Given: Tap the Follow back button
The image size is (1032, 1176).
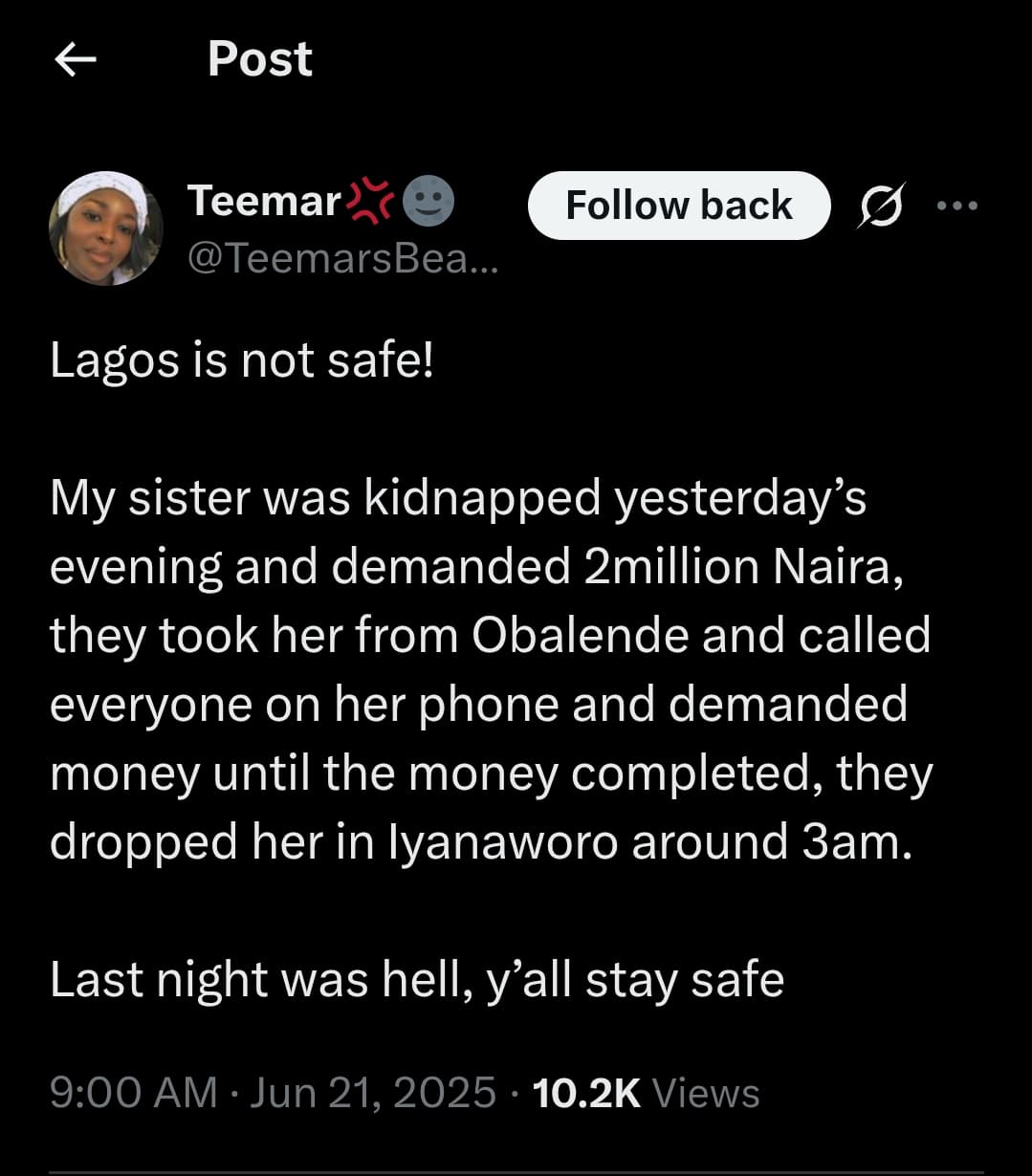Looking at the screenshot, I should [678, 206].
